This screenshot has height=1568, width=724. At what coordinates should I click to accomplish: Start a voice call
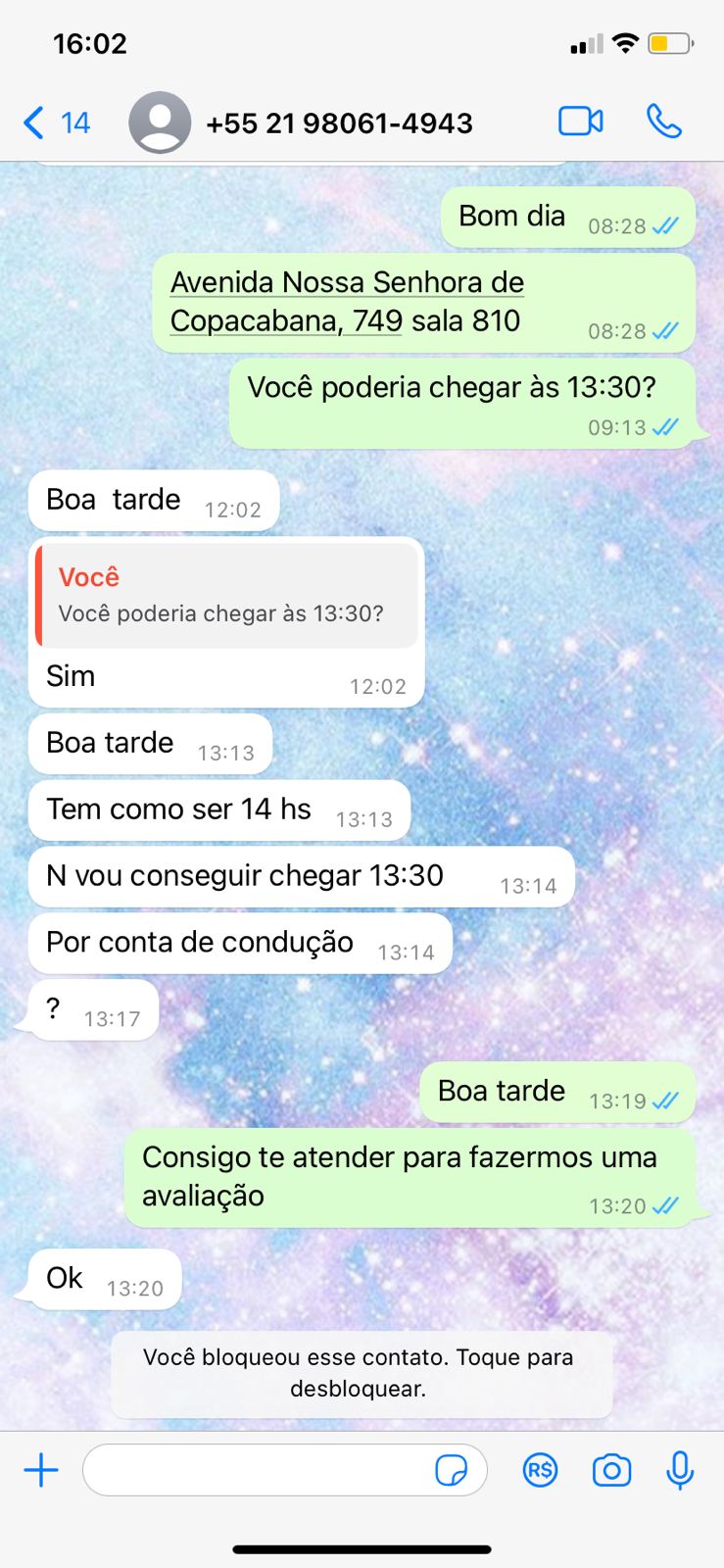[663, 122]
